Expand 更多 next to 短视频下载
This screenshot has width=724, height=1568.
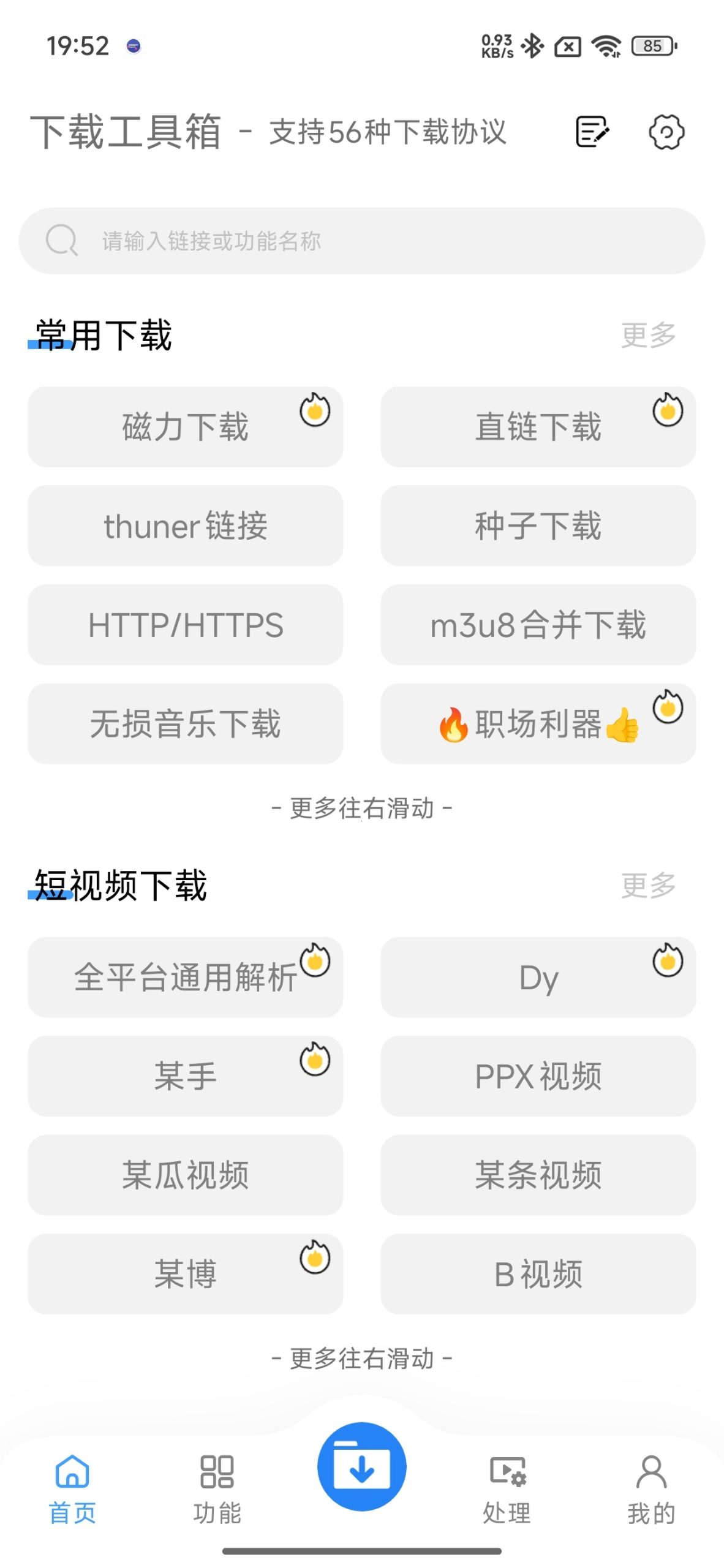tap(647, 886)
